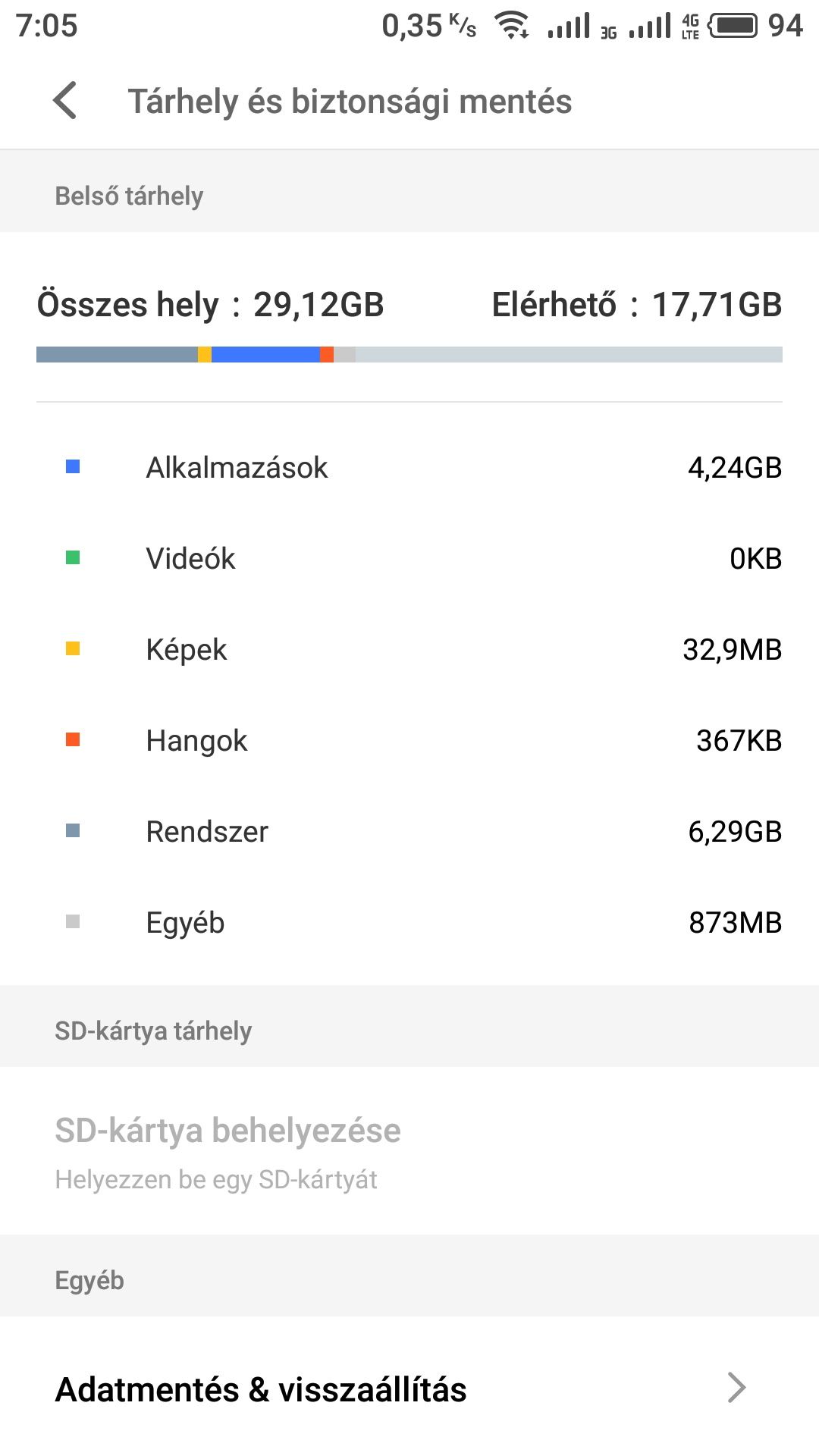Open Egyéb 873MB storage row
819x1456 pixels.
point(409,922)
